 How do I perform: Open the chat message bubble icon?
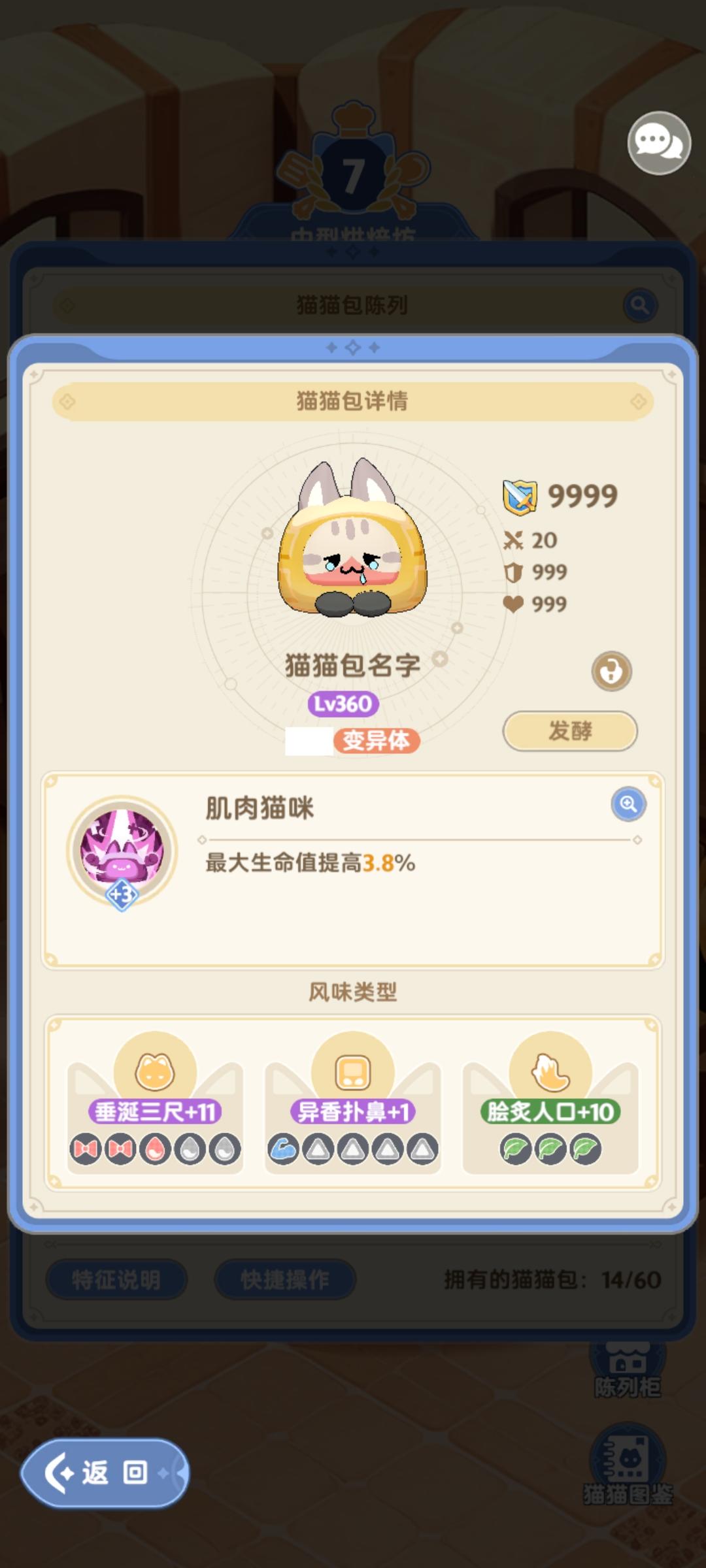pyautogui.click(x=659, y=144)
